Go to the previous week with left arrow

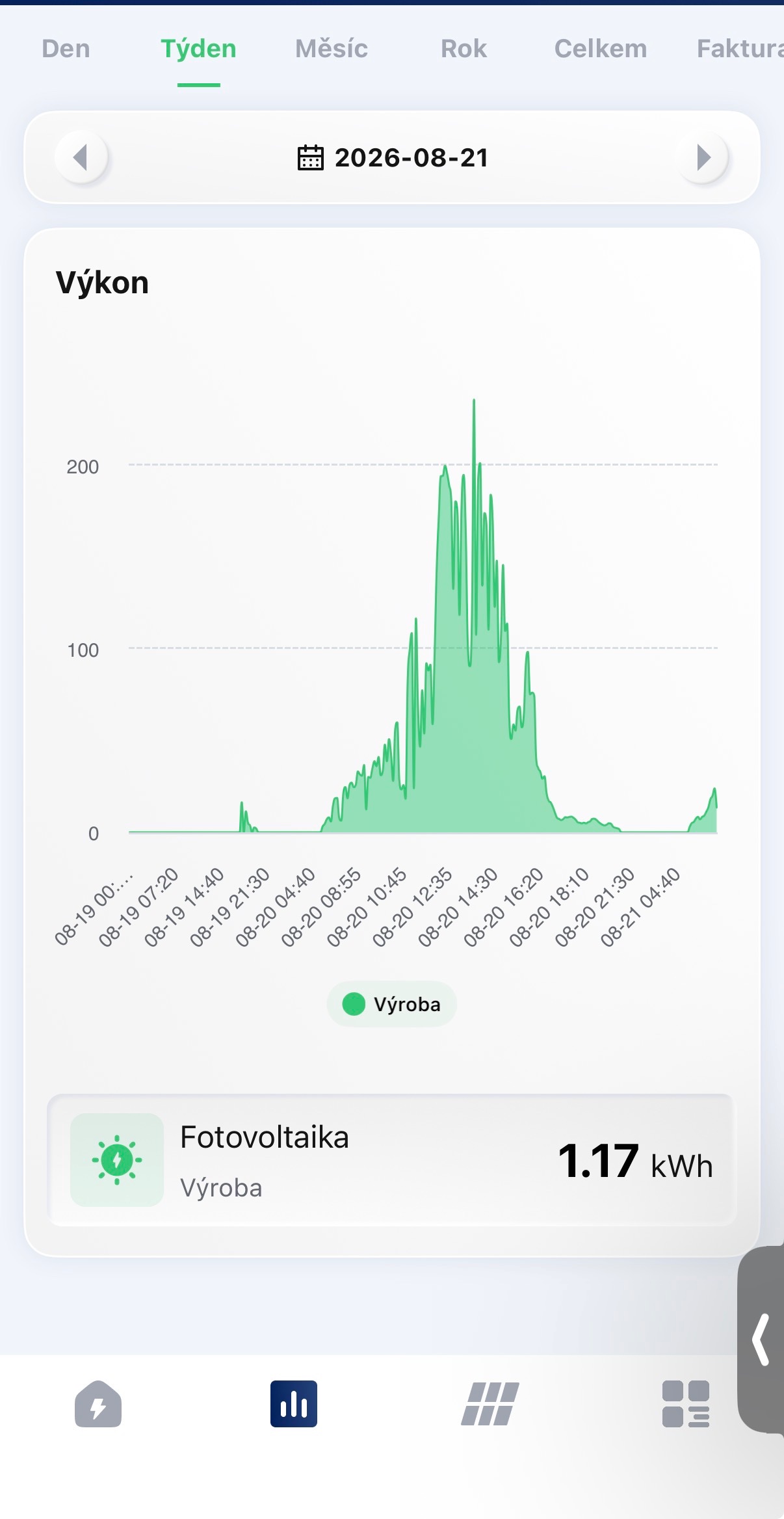pyautogui.click(x=81, y=157)
